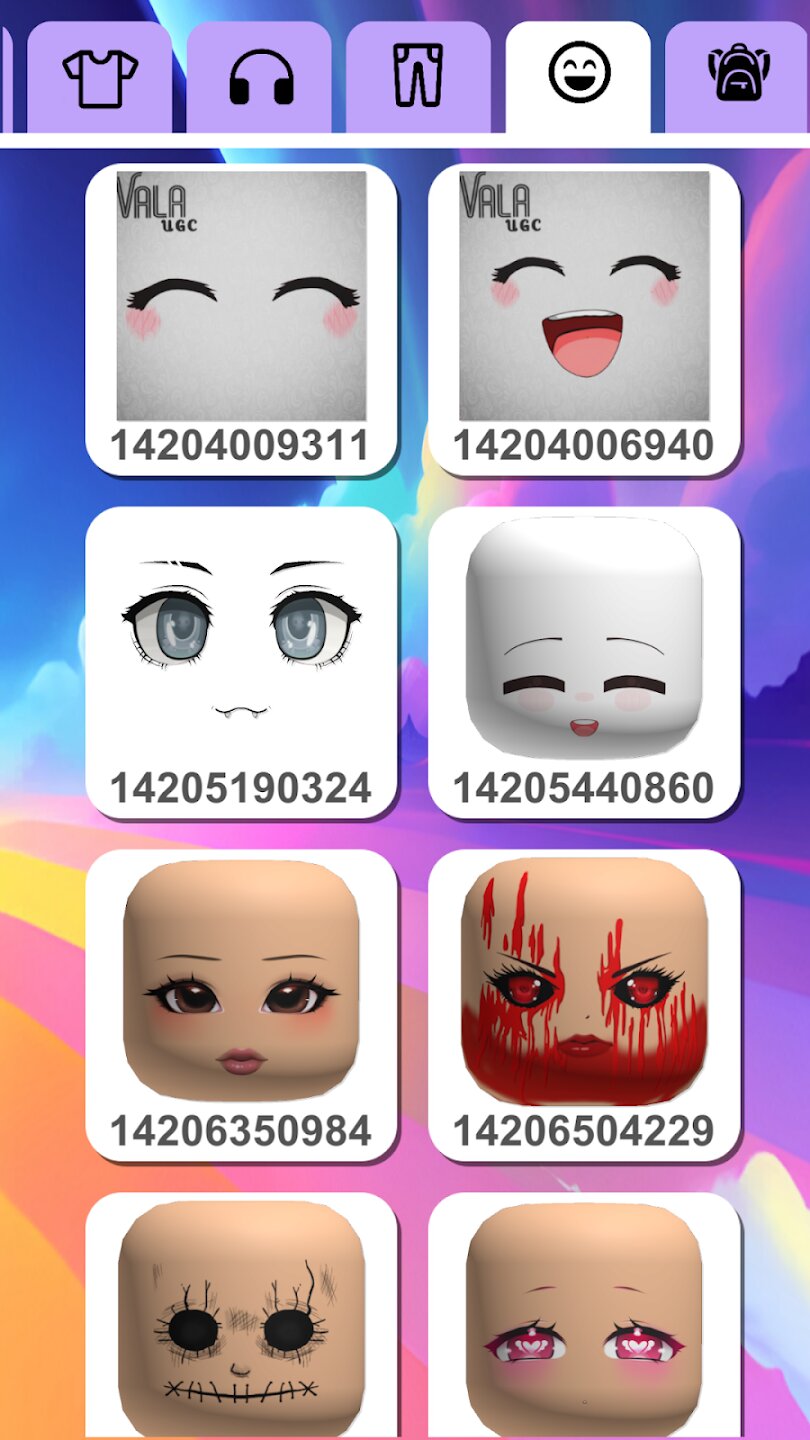Image resolution: width=810 pixels, height=1440 pixels.
Task: Select the smiley faces tab
Action: click(578, 77)
